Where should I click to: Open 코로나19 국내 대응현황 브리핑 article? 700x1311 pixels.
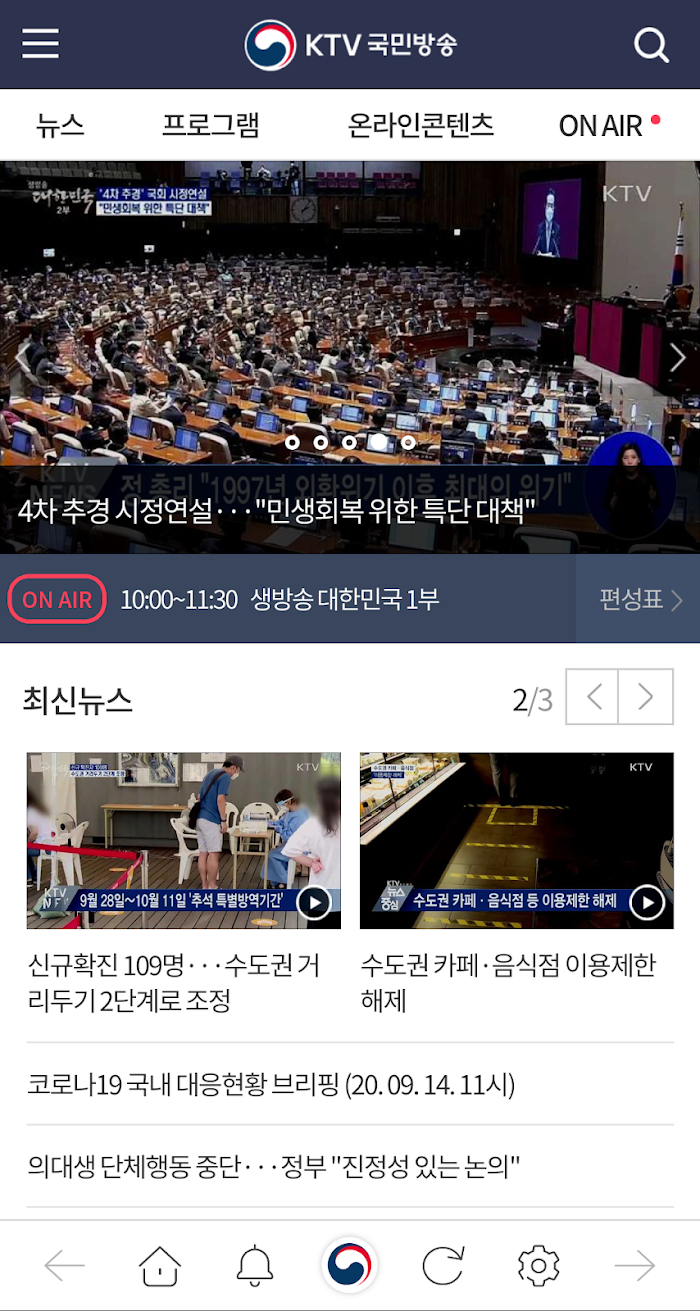coord(272,1085)
